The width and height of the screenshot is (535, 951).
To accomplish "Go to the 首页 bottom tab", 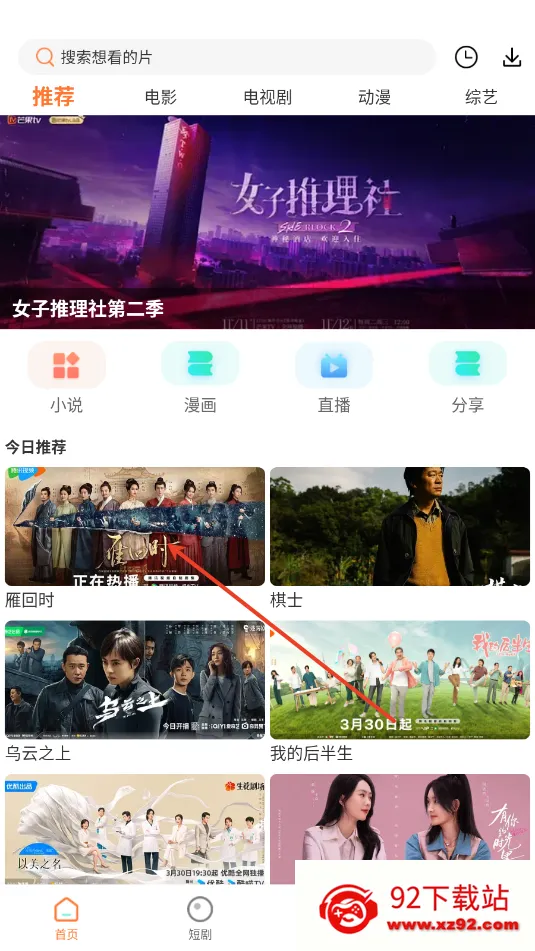I will pos(66,919).
